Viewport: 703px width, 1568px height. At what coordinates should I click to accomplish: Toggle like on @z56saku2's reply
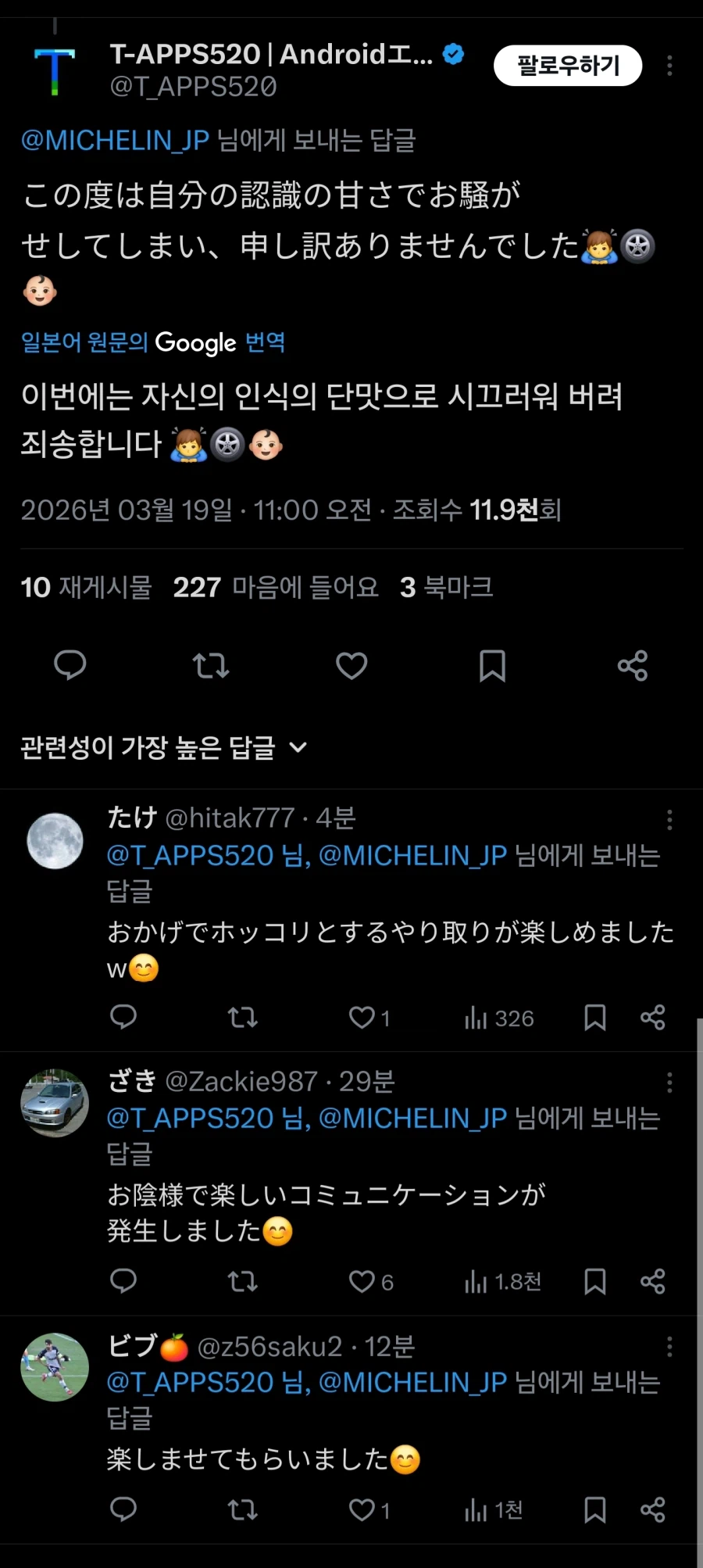360,1509
